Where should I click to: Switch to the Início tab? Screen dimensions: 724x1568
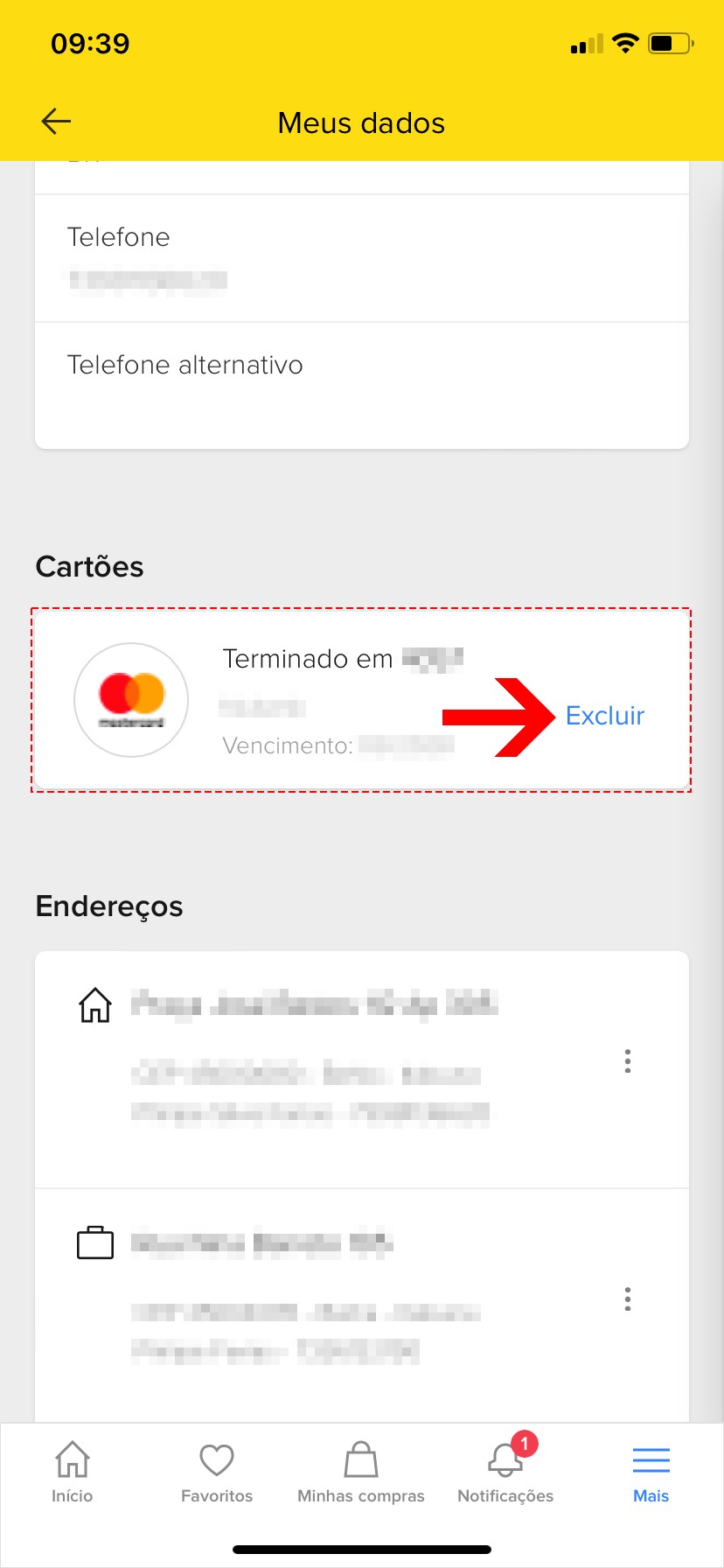73,1473
